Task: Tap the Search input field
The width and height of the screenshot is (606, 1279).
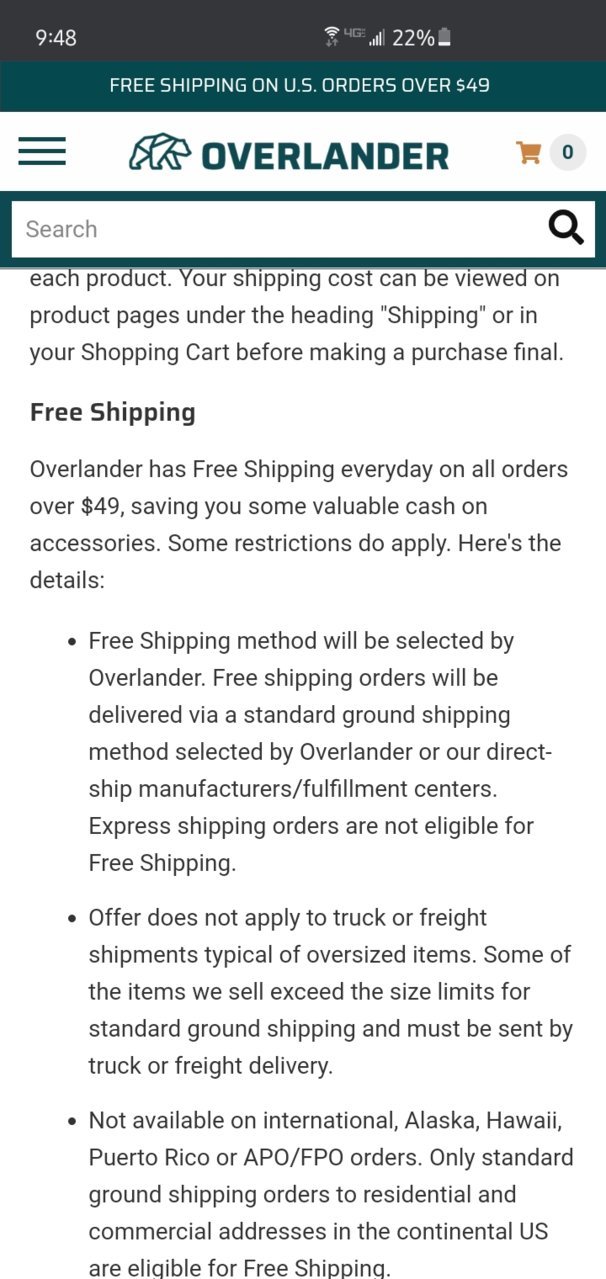Action: click(270, 229)
